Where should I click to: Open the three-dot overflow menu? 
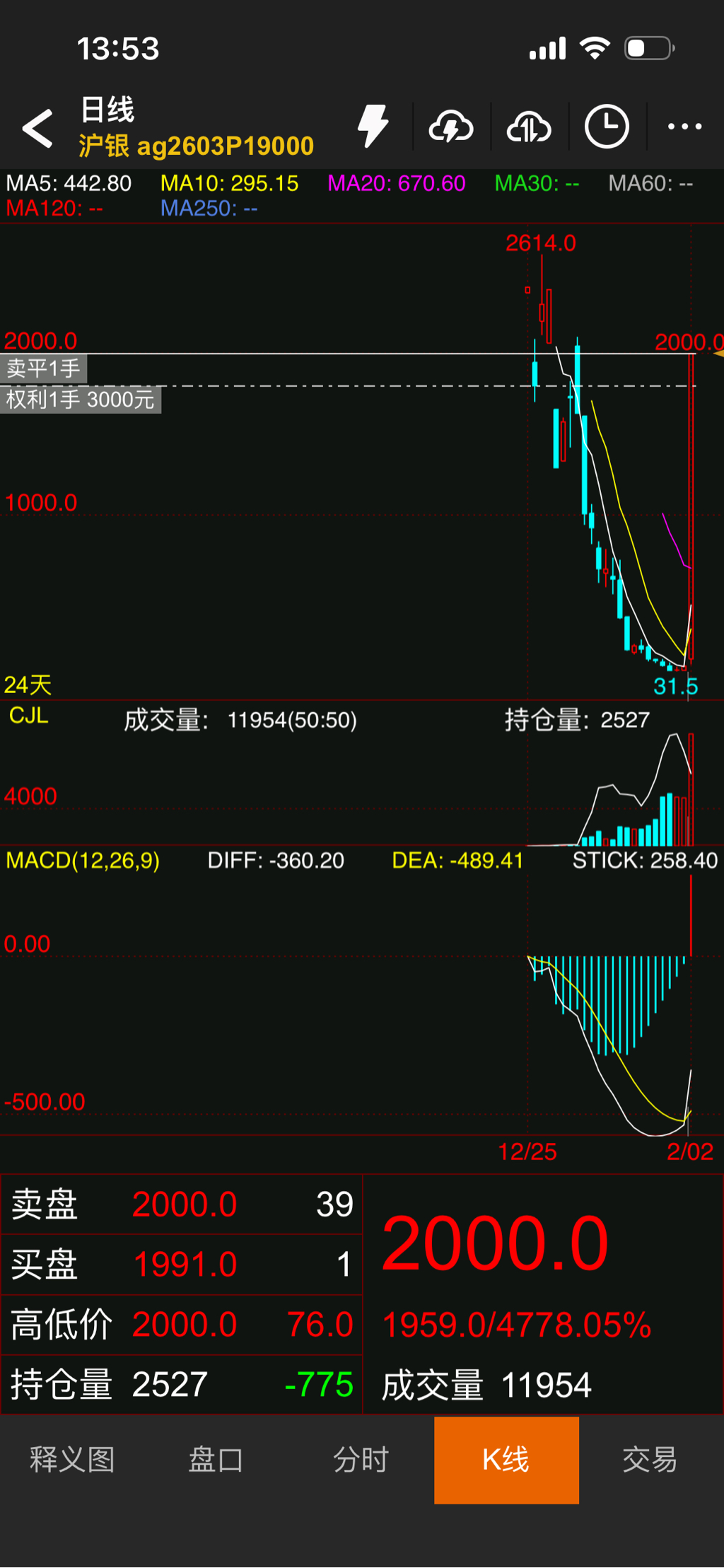click(684, 127)
